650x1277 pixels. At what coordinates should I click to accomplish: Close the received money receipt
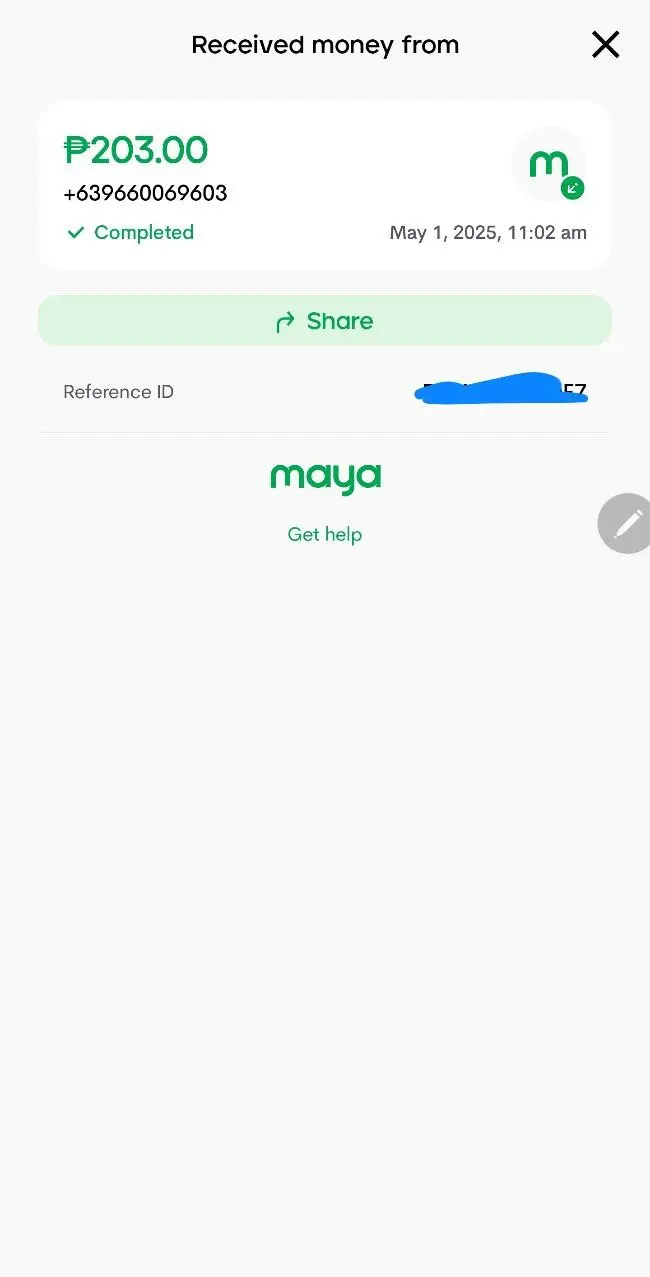pyautogui.click(x=605, y=45)
